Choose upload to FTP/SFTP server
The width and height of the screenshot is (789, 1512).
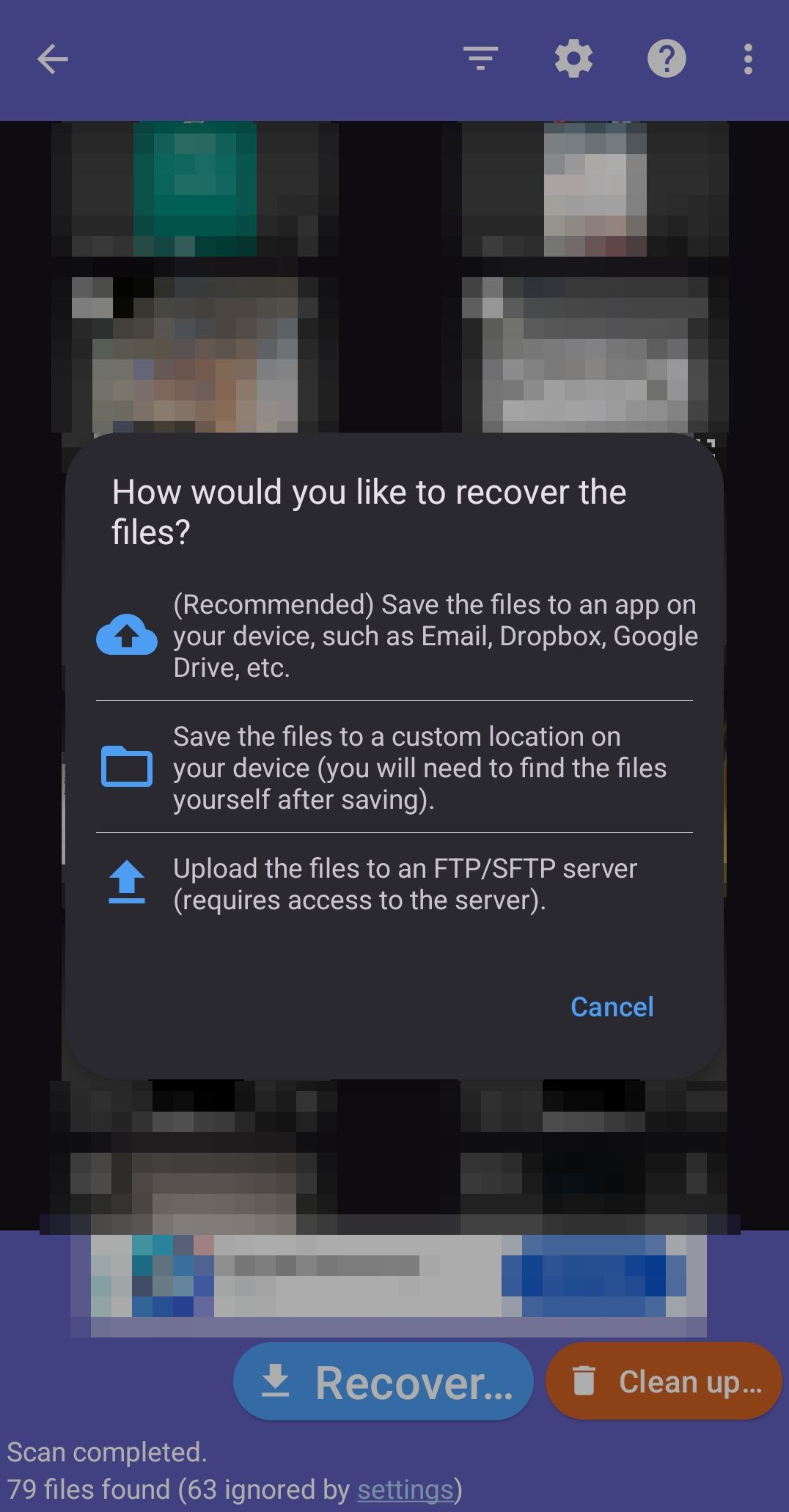396,884
